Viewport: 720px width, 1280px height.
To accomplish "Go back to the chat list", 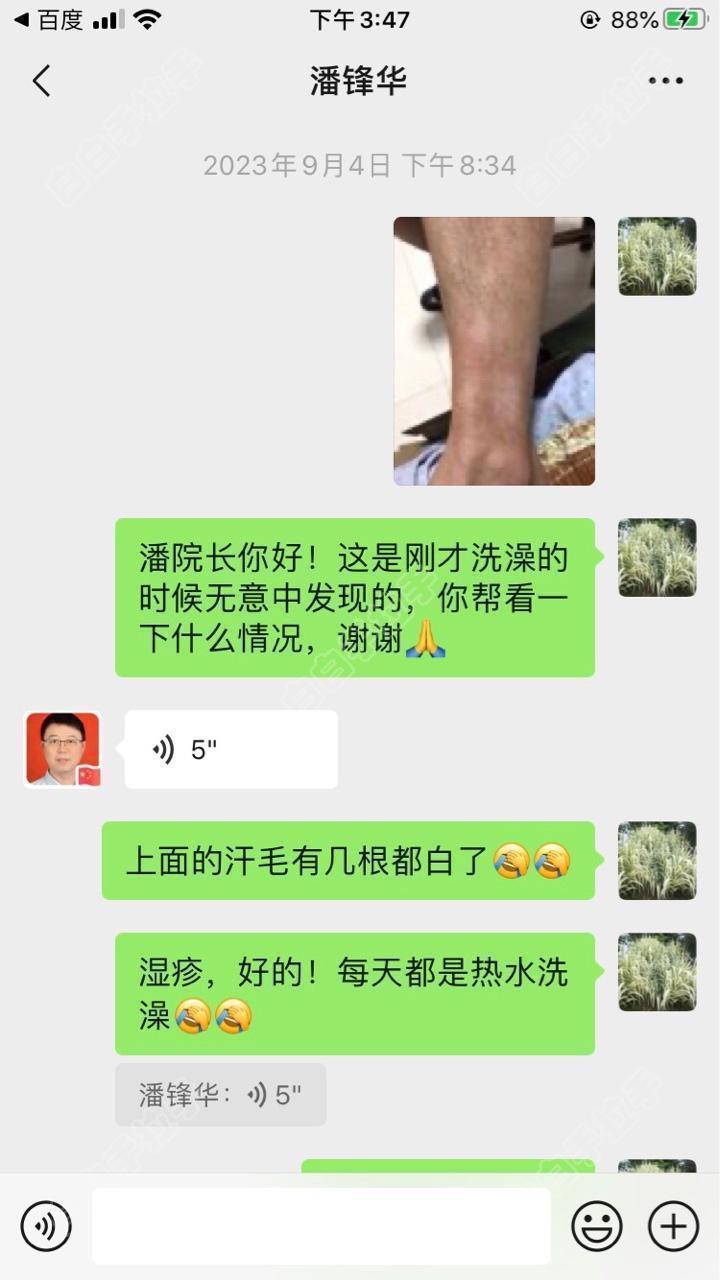I will [41, 81].
